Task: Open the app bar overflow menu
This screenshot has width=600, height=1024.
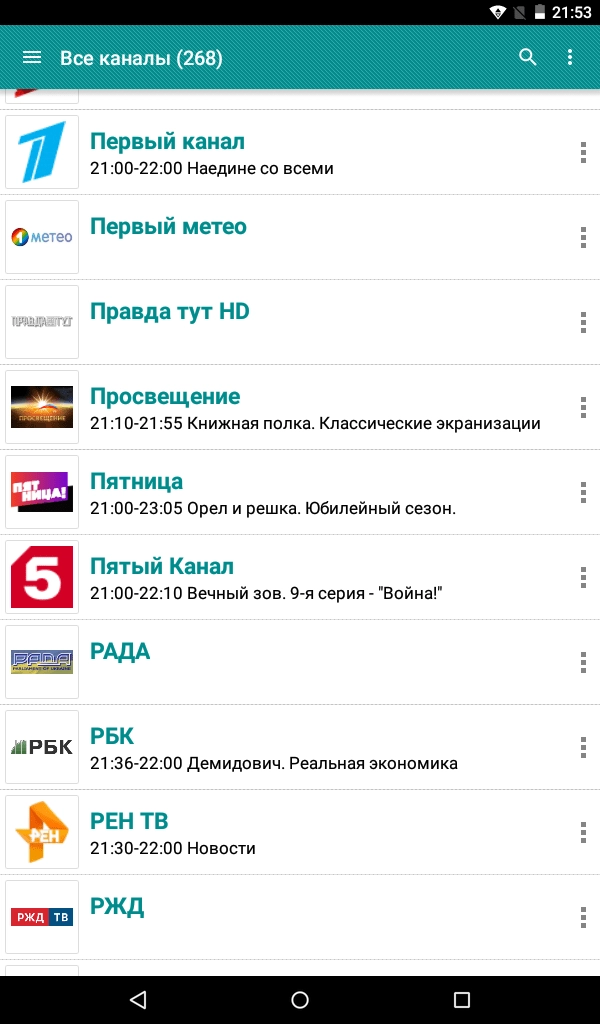Action: [570, 57]
